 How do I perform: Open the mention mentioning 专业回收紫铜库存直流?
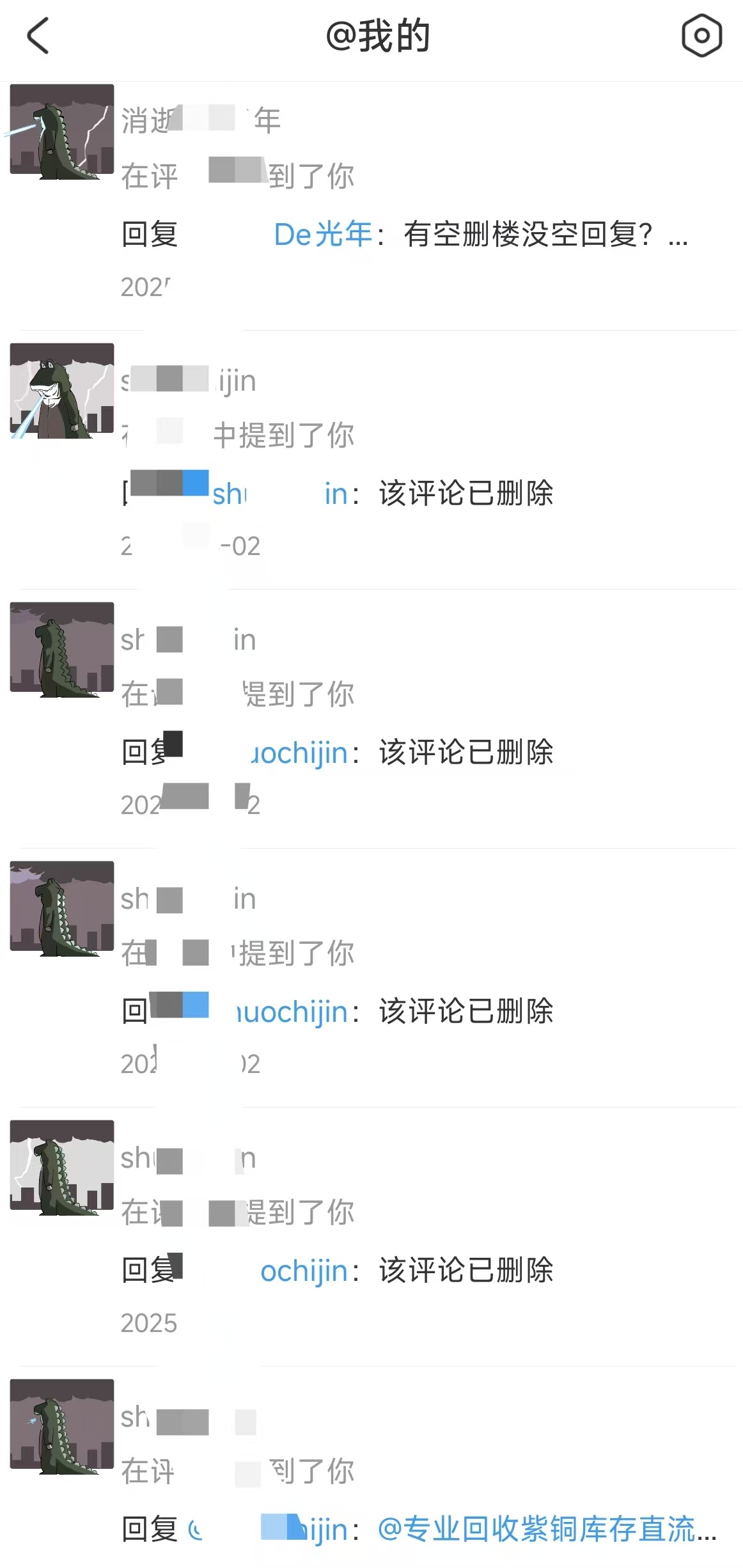pyautogui.click(x=371, y=1467)
